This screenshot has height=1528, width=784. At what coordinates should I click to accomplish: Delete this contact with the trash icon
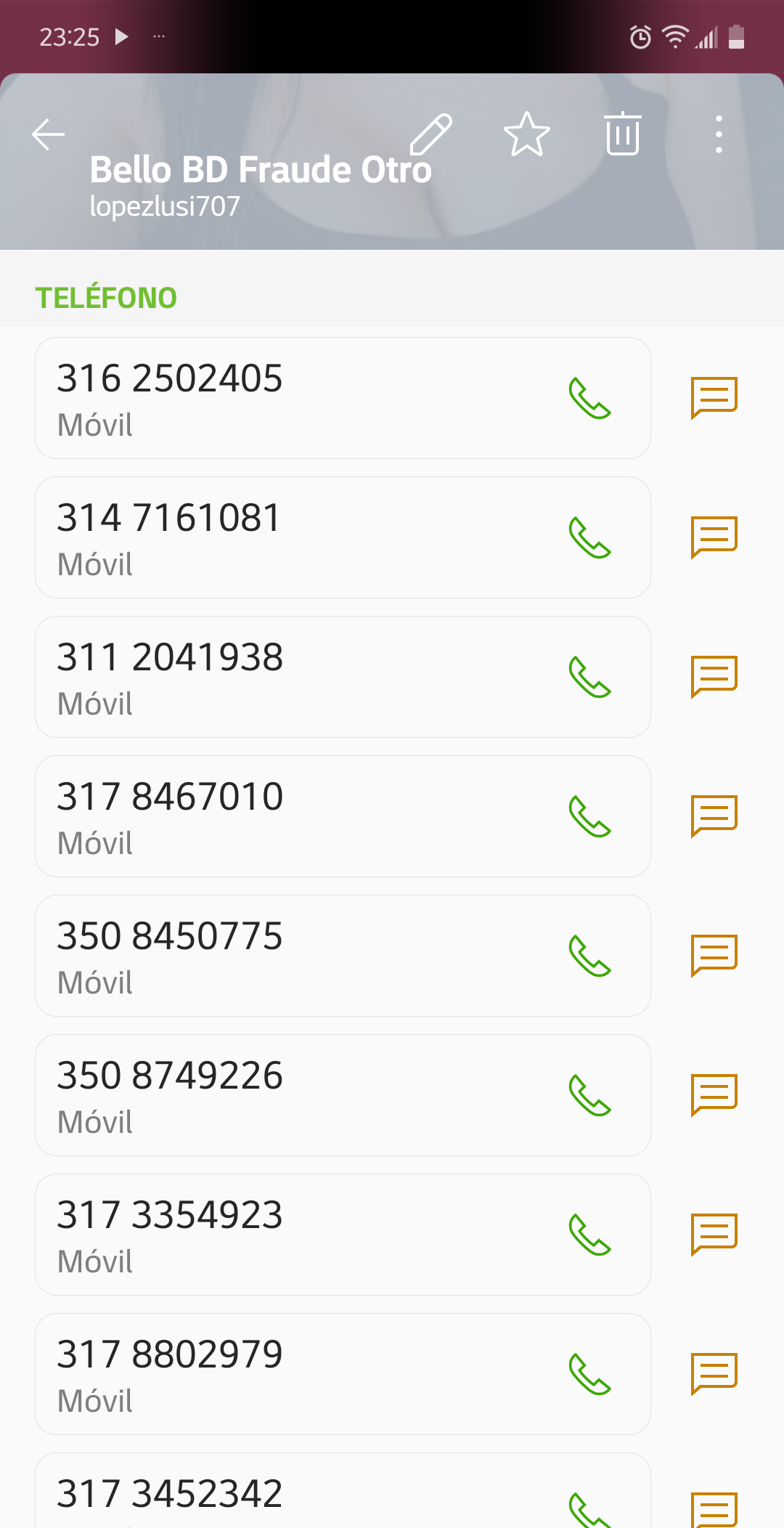click(623, 134)
